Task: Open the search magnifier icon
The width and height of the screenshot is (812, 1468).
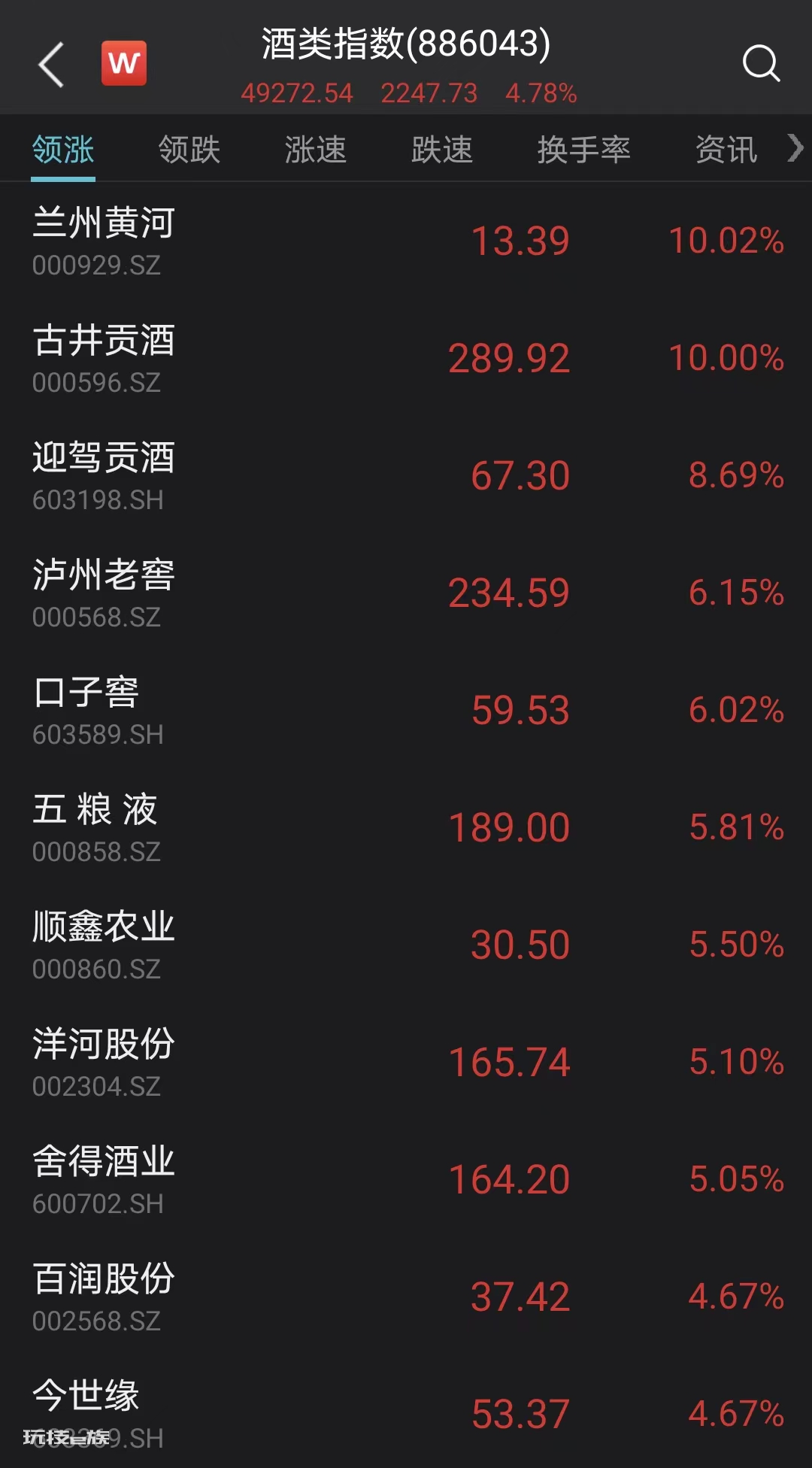Action: (x=761, y=63)
